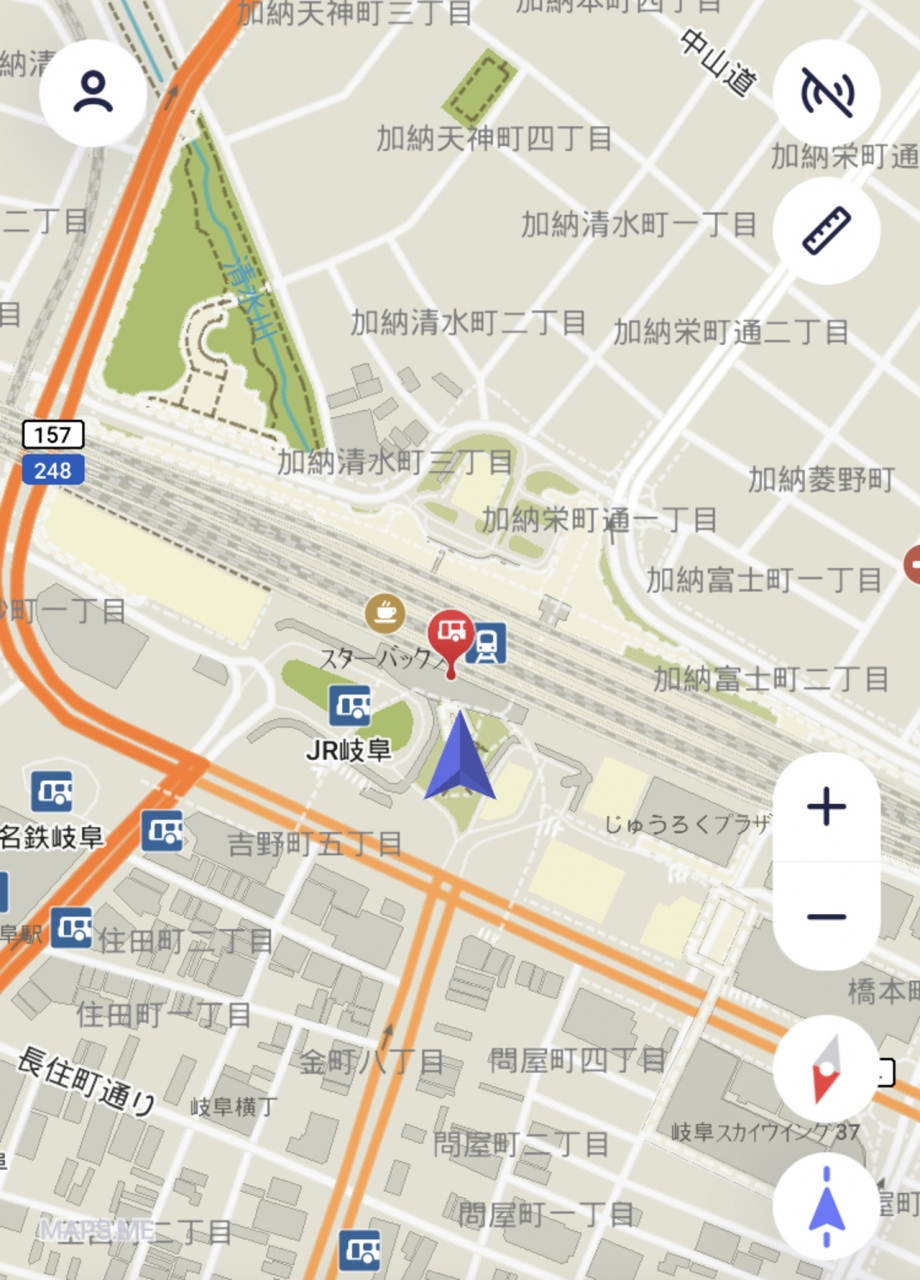Toggle the offline signal icon
The width and height of the screenshot is (920, 1280).
(826, 93)
